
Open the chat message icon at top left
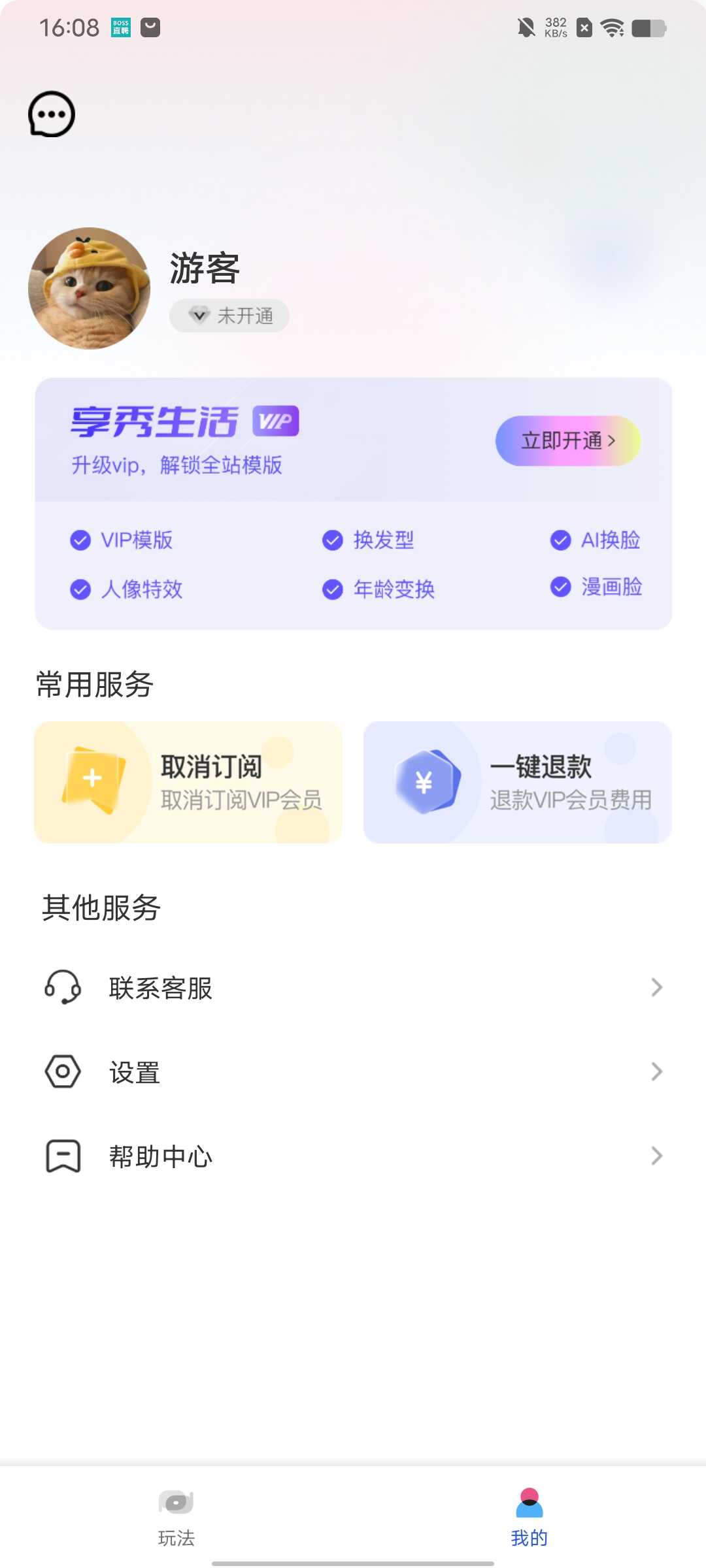coord(52,114)
